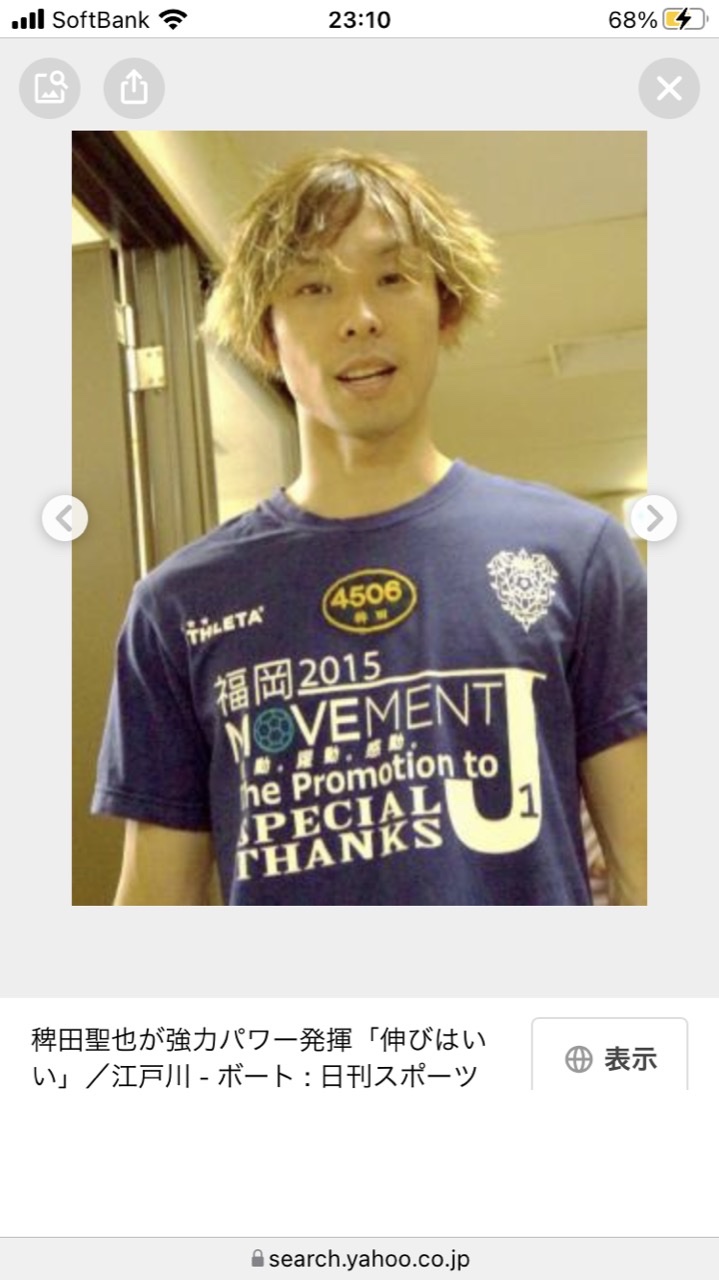Image resolution: width=719 pixels, height=1280 pixels.
Task: Go to the next image
Action: (653, 518)
